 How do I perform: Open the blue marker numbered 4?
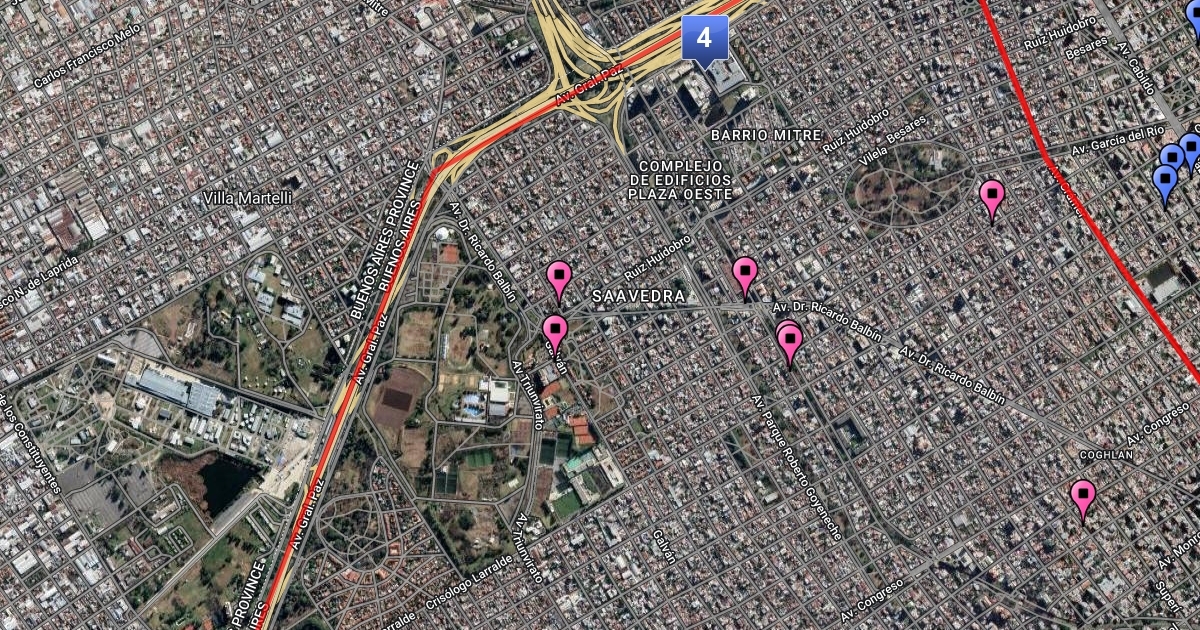(x=705, y=38)
